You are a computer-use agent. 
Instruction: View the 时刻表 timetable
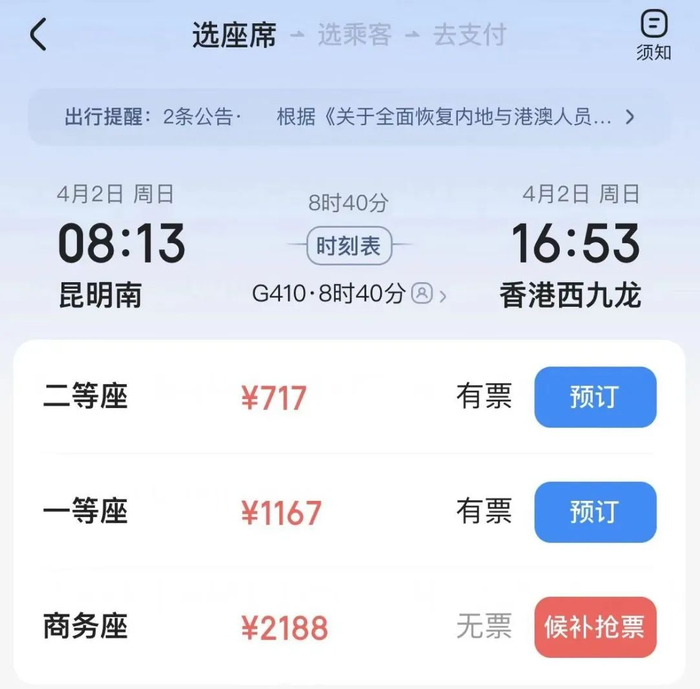tap(349, 245)
